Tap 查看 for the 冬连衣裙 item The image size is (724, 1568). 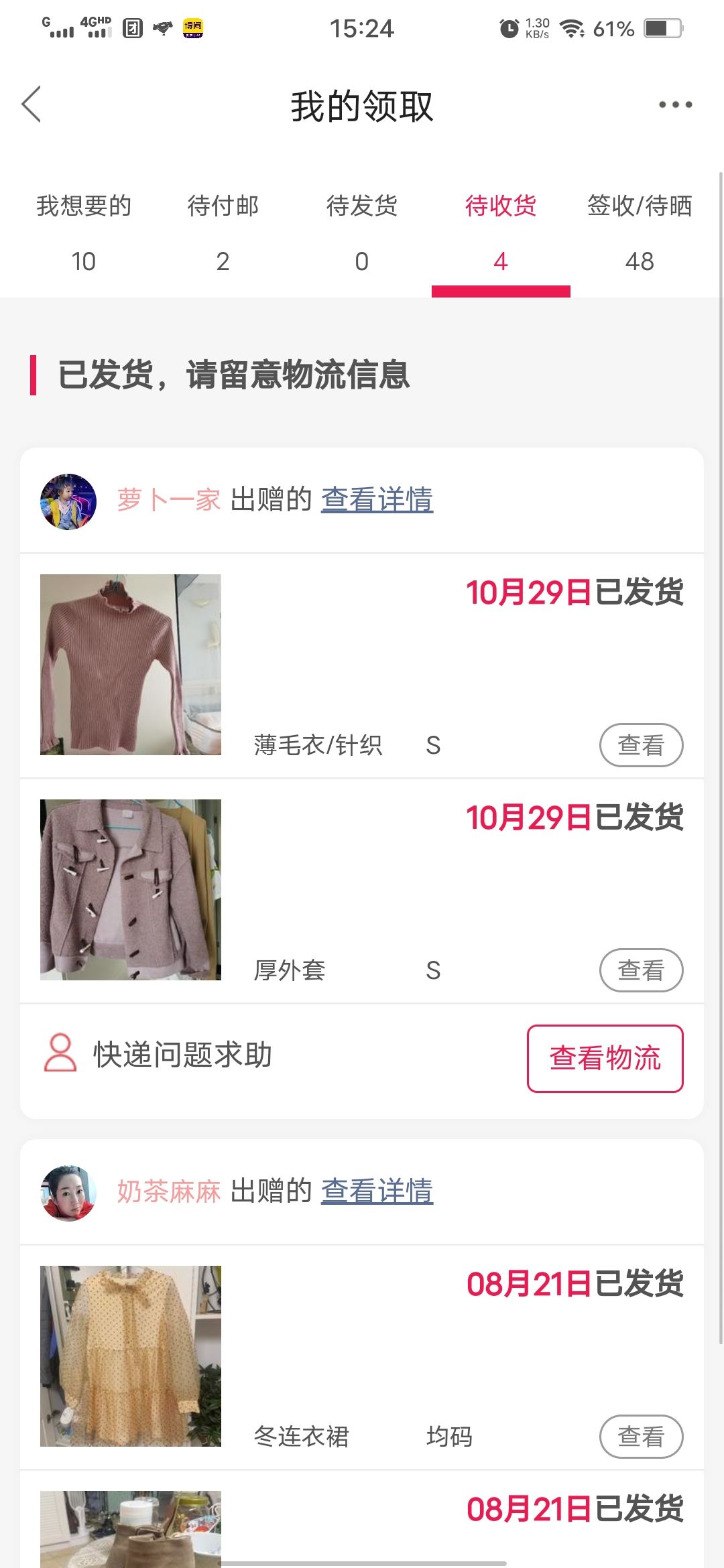click(641, 1437)
